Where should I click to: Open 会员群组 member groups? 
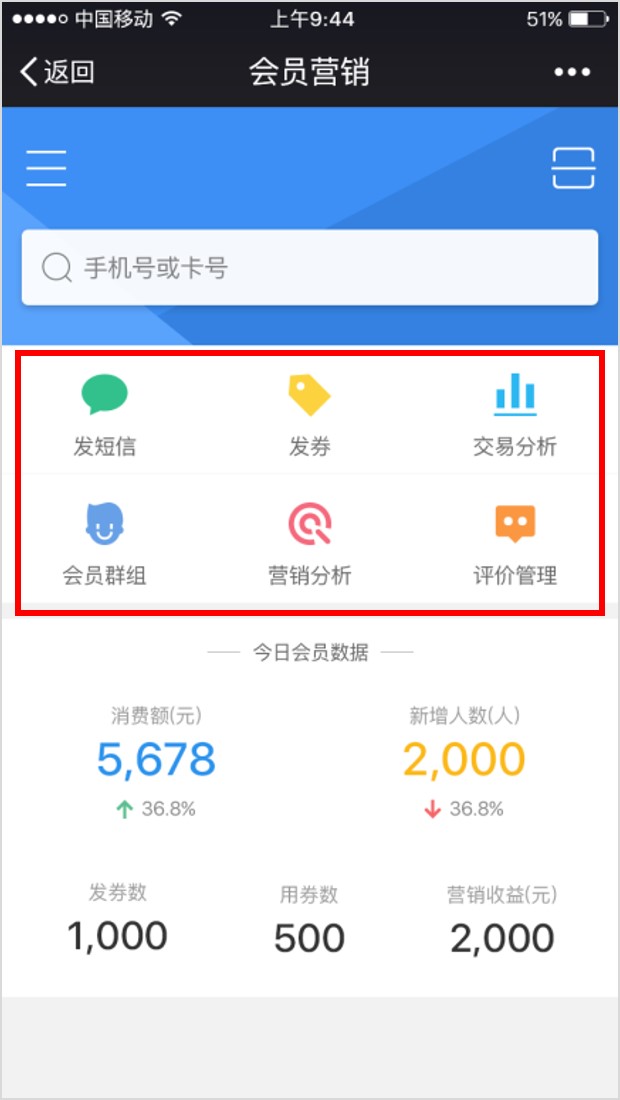(105, 545)
